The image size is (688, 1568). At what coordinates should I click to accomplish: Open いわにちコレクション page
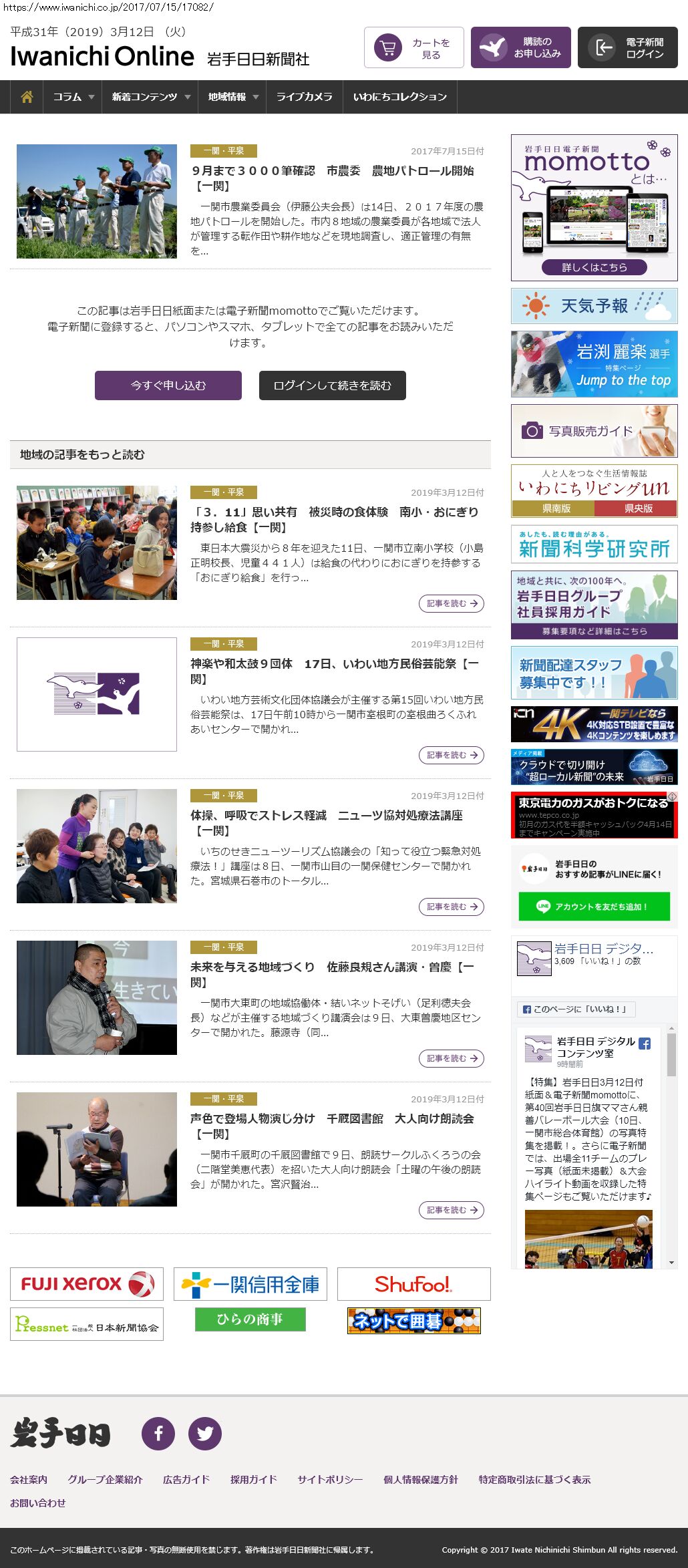(x=399, y=97)
